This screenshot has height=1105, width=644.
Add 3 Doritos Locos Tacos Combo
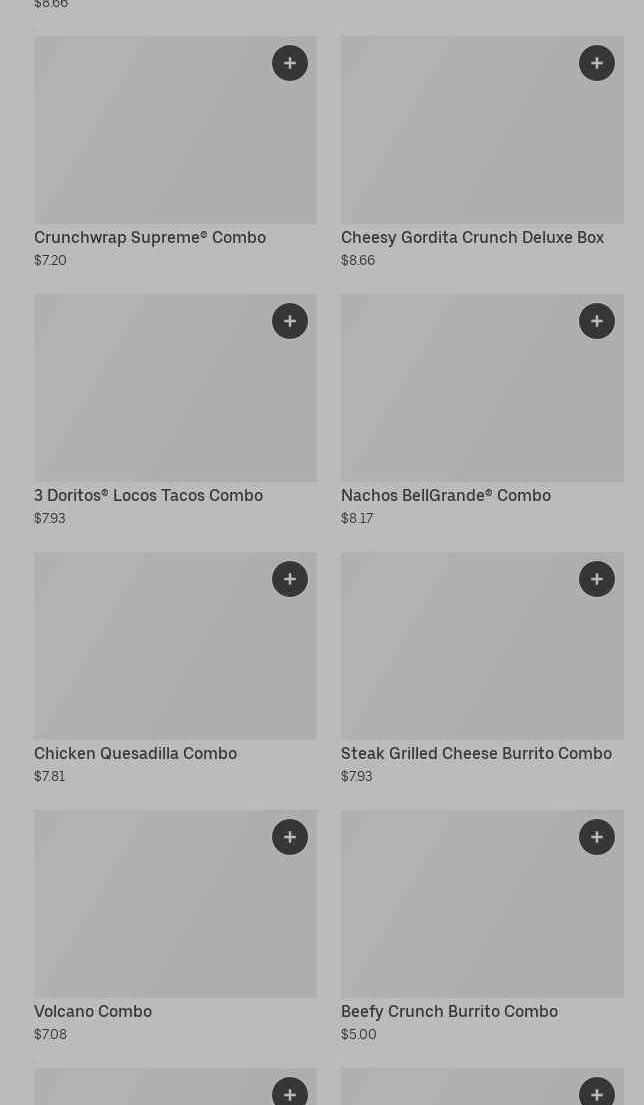[x=290, y=321]
